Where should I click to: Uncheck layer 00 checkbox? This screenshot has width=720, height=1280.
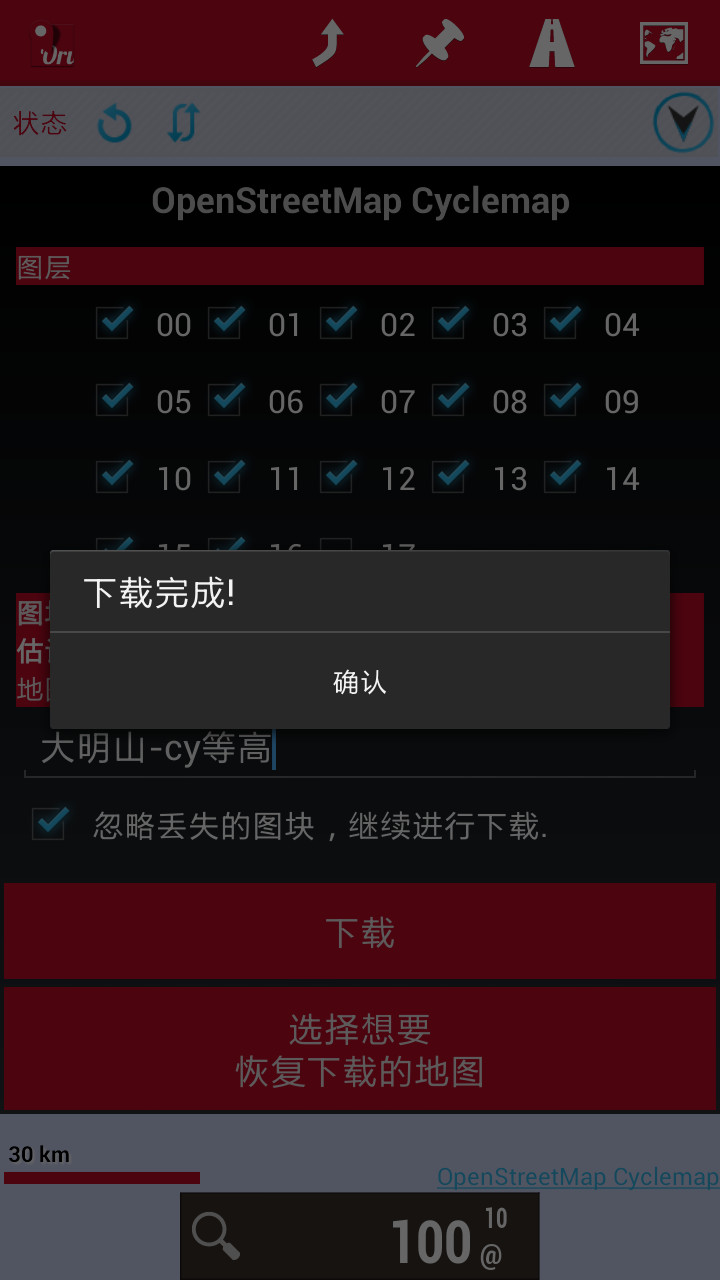[x=114, y=324]
